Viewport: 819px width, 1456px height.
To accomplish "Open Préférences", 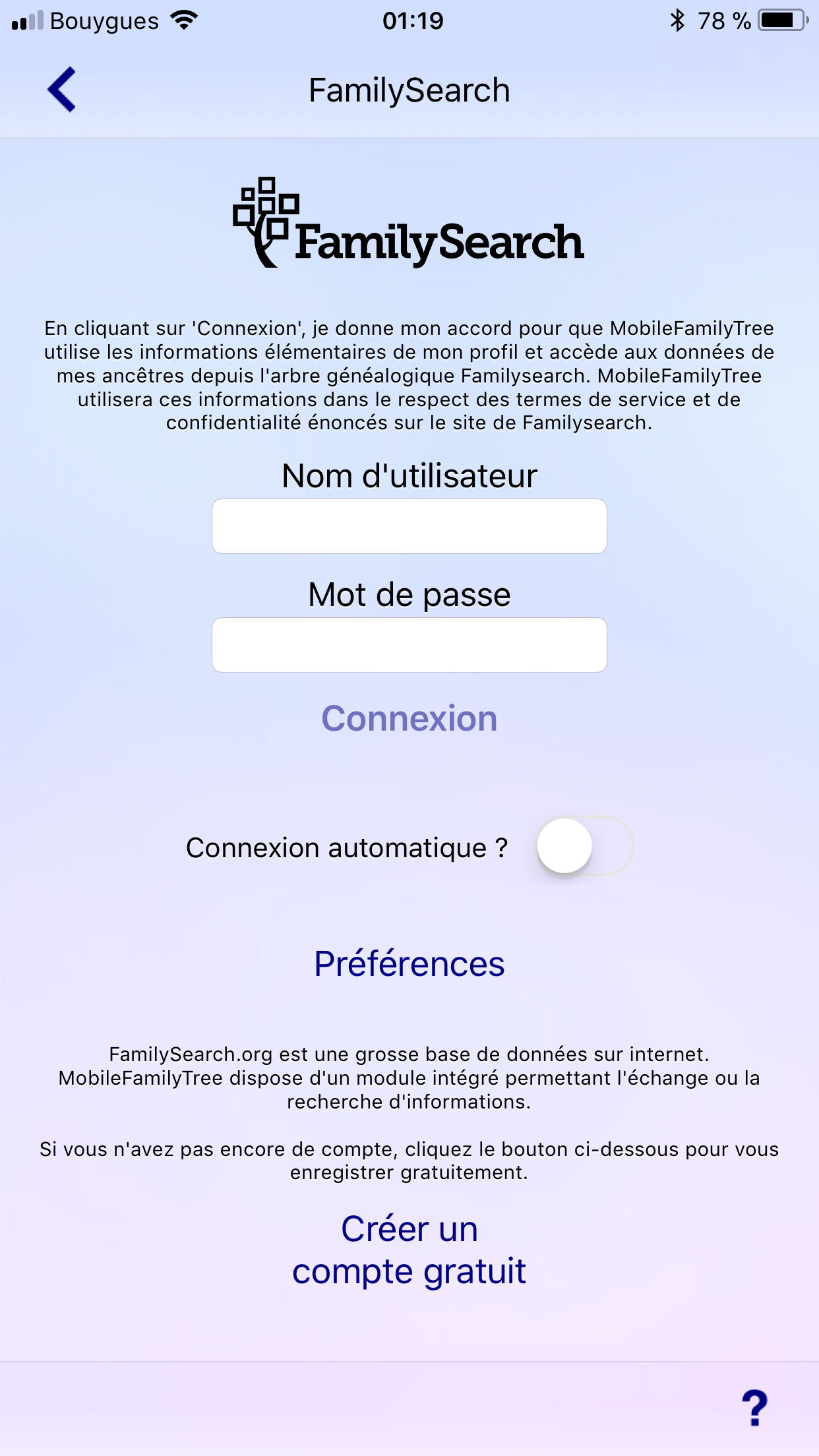I will [x=409, y=964].
